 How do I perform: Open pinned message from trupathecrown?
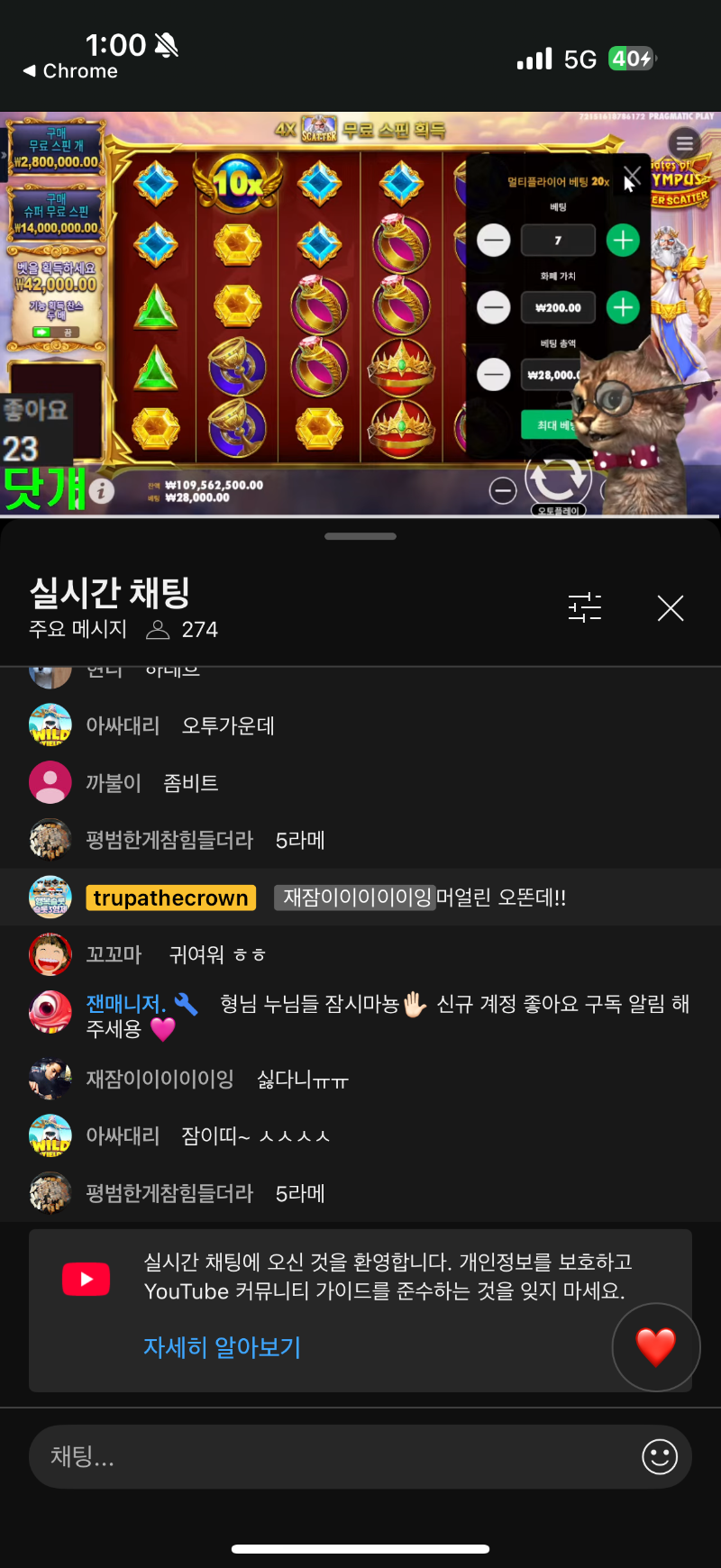pyautogui.click(x=360, y=898)
